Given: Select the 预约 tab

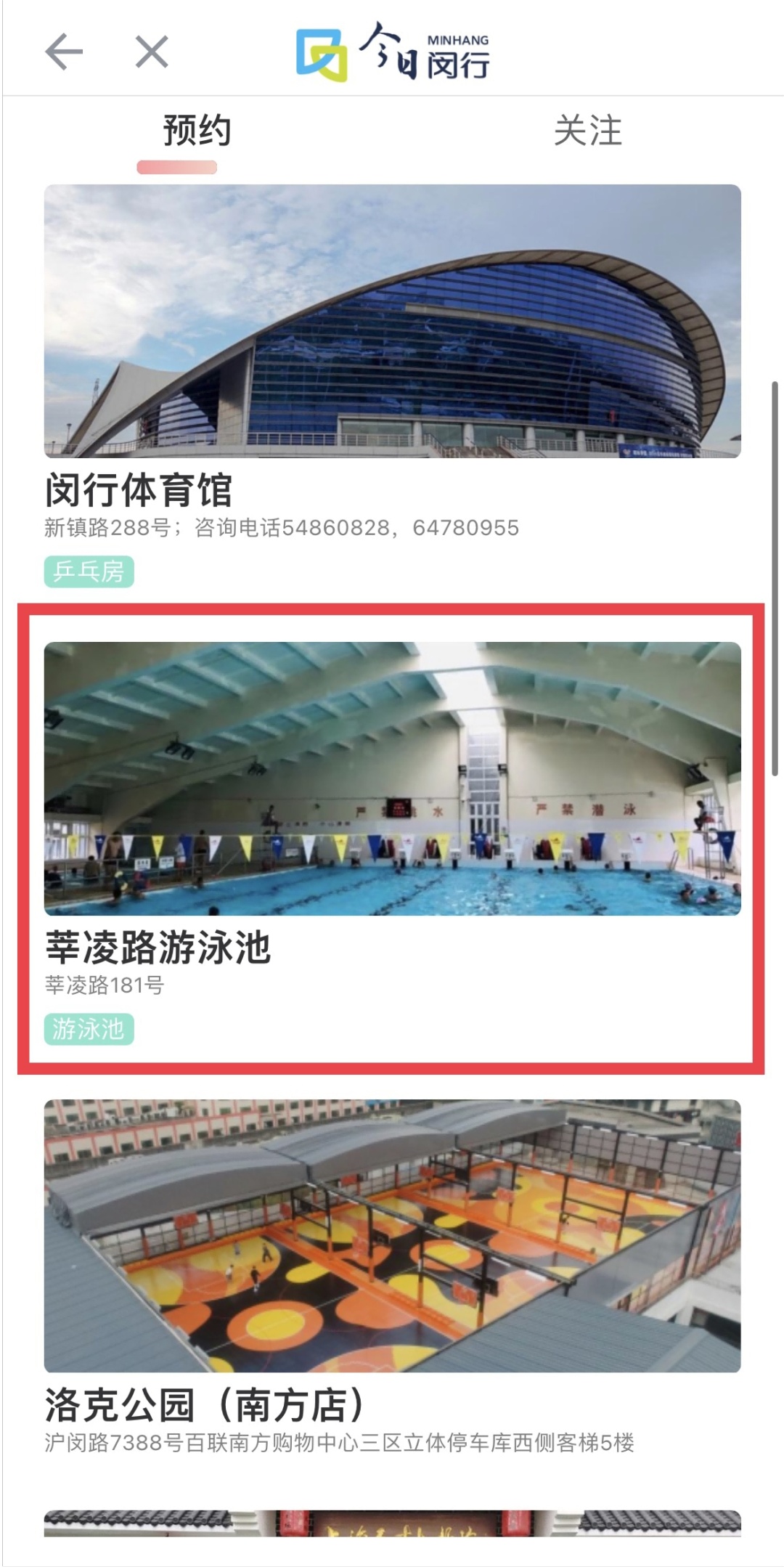Looking at the screenshot, I should (x=197, y=131).
